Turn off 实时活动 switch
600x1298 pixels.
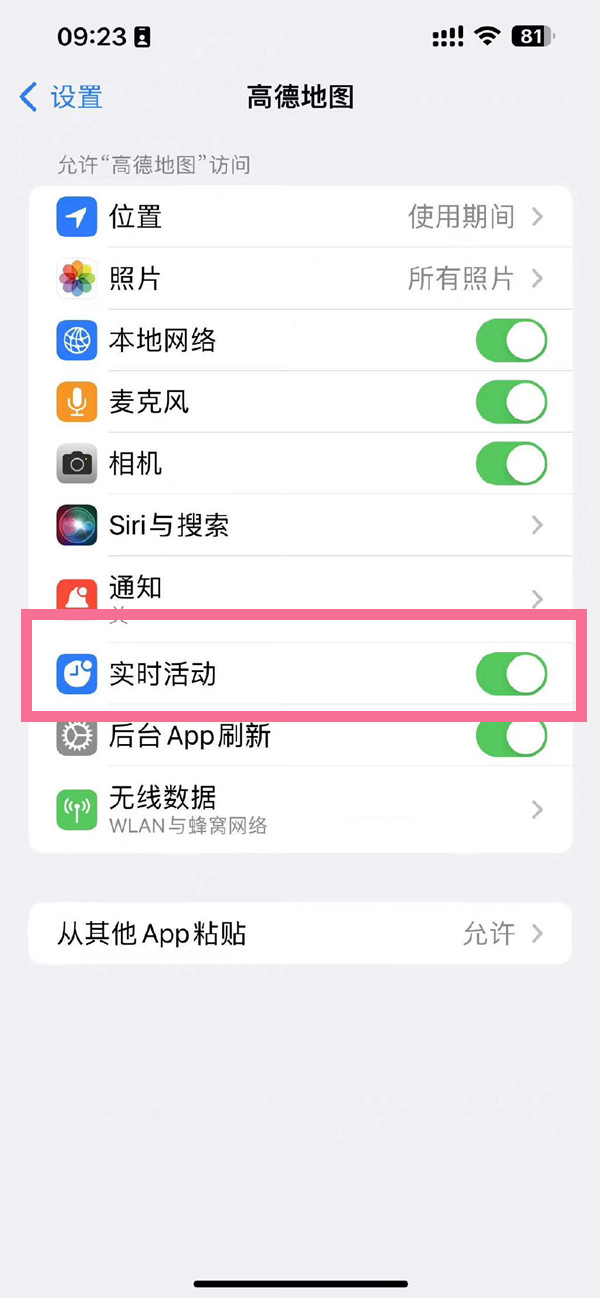pos(511,674)
